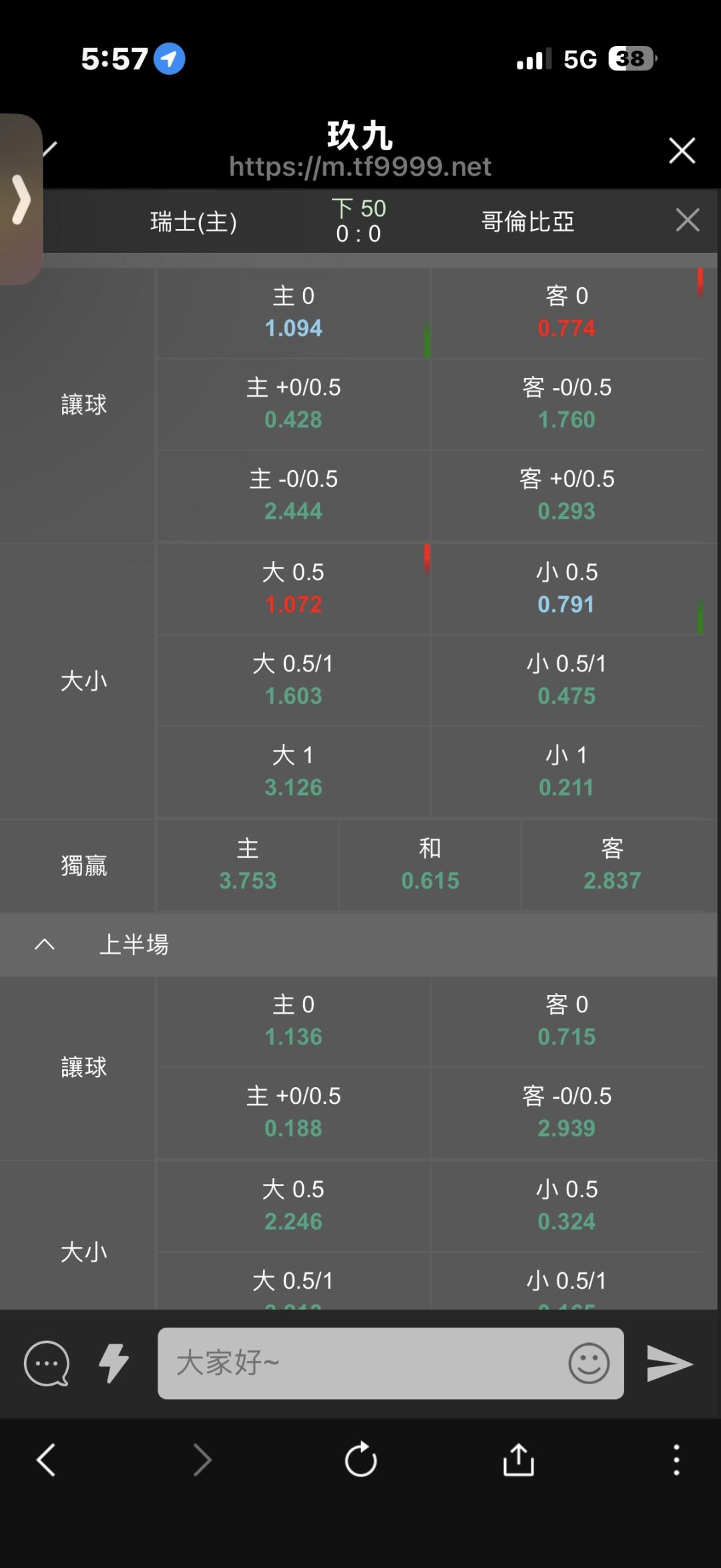Dismiss the 瑞士 vs 哥倫比亞 odds panel
Viewport: 721px width, 1568px height.
(x=687, y=220)
